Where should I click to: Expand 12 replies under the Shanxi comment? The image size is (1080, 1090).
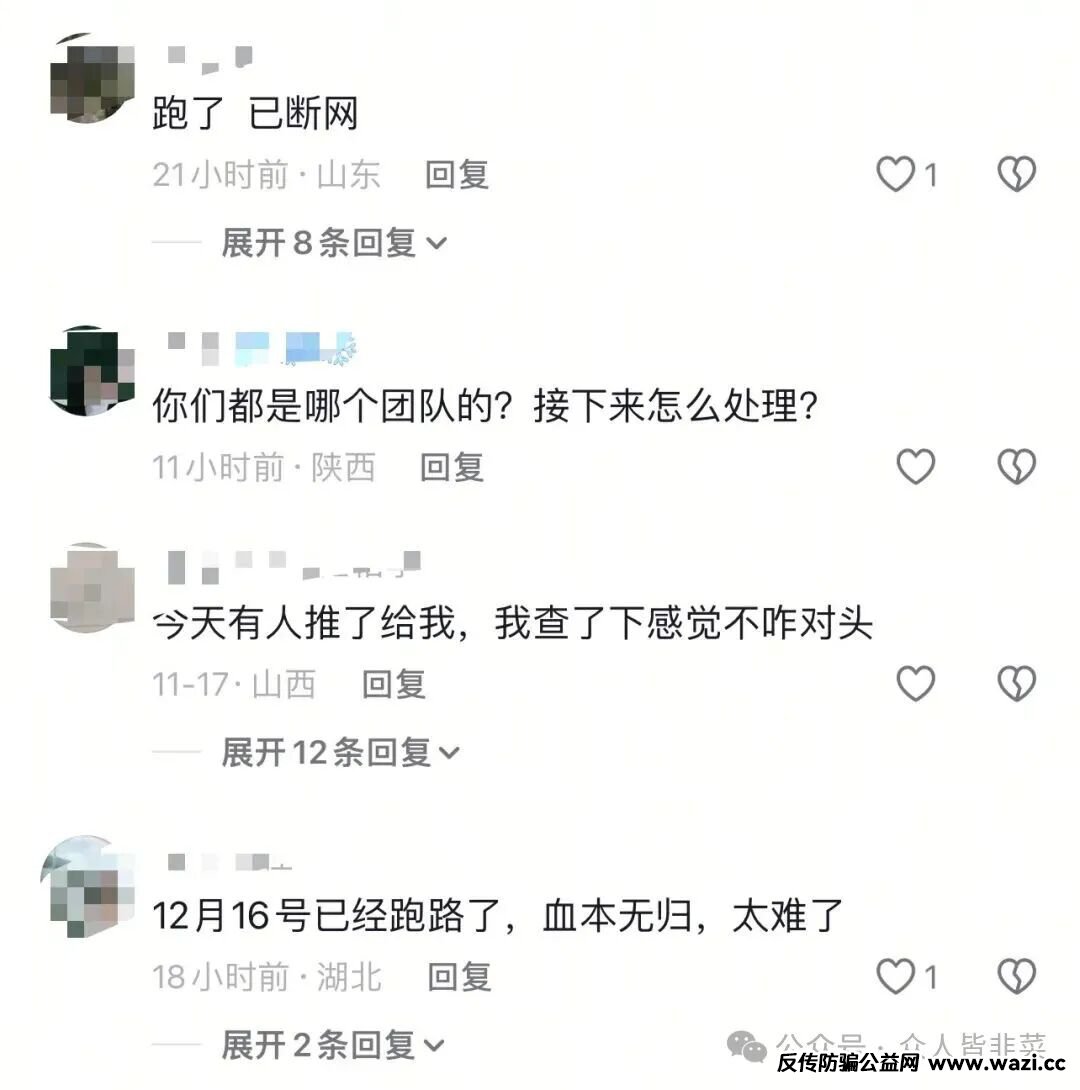pyautogui.click(x=339, y=752)
